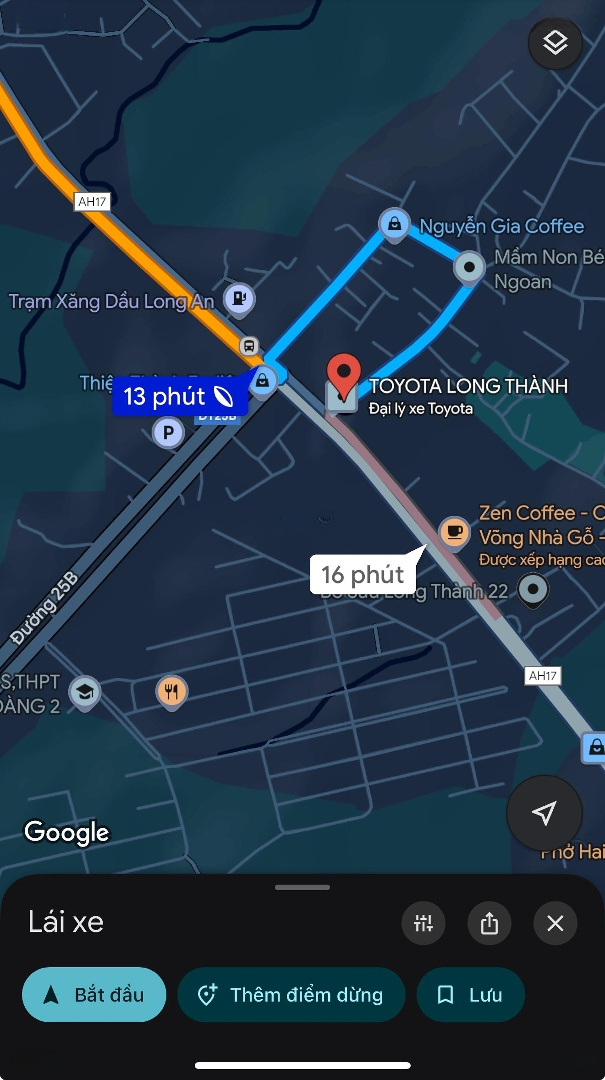This screenshot has height=1080, width=605.
Task: Select the 13 phút eco route label
Action: point(178,397)
